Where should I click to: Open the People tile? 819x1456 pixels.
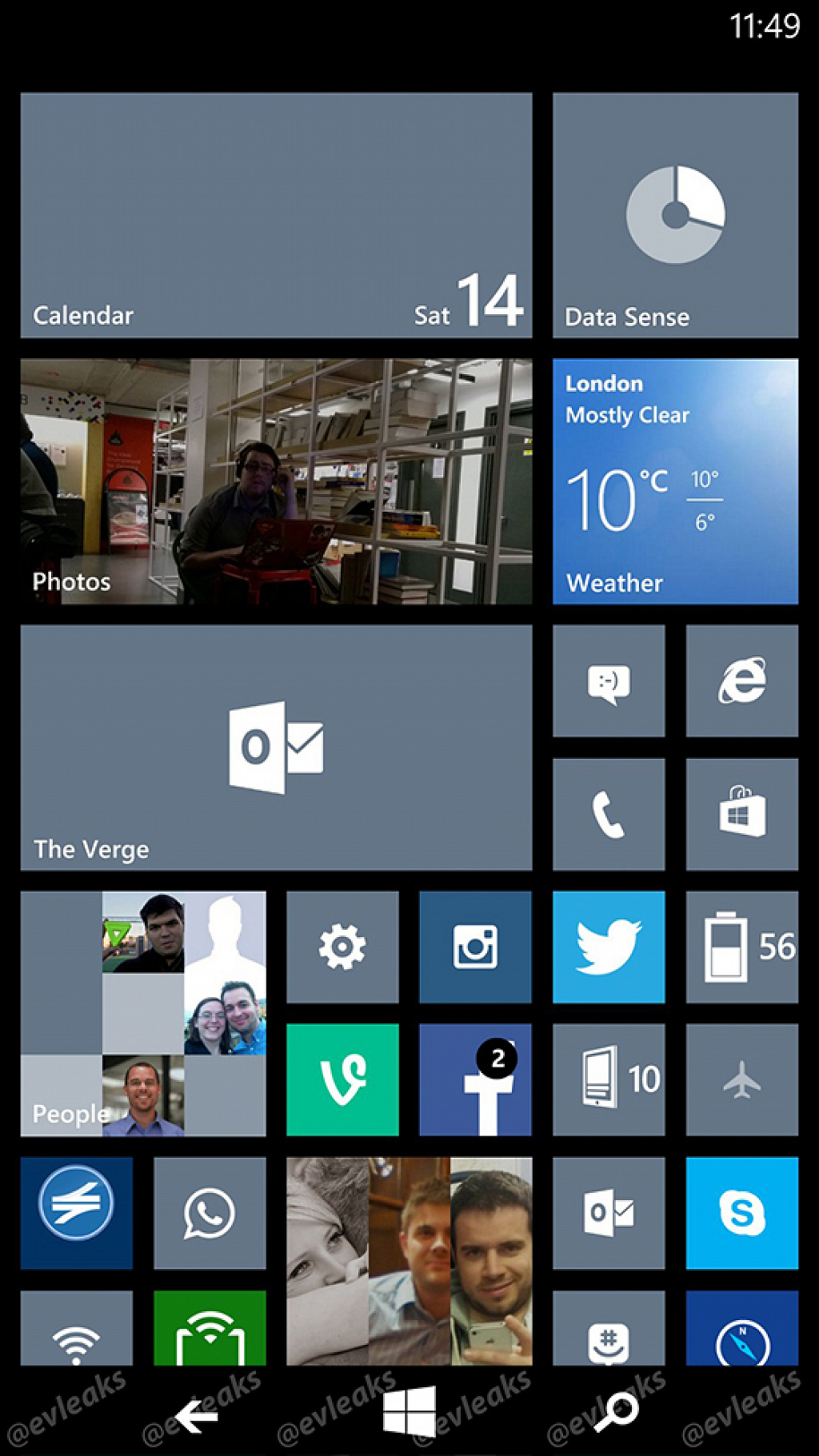point(143,1014)
